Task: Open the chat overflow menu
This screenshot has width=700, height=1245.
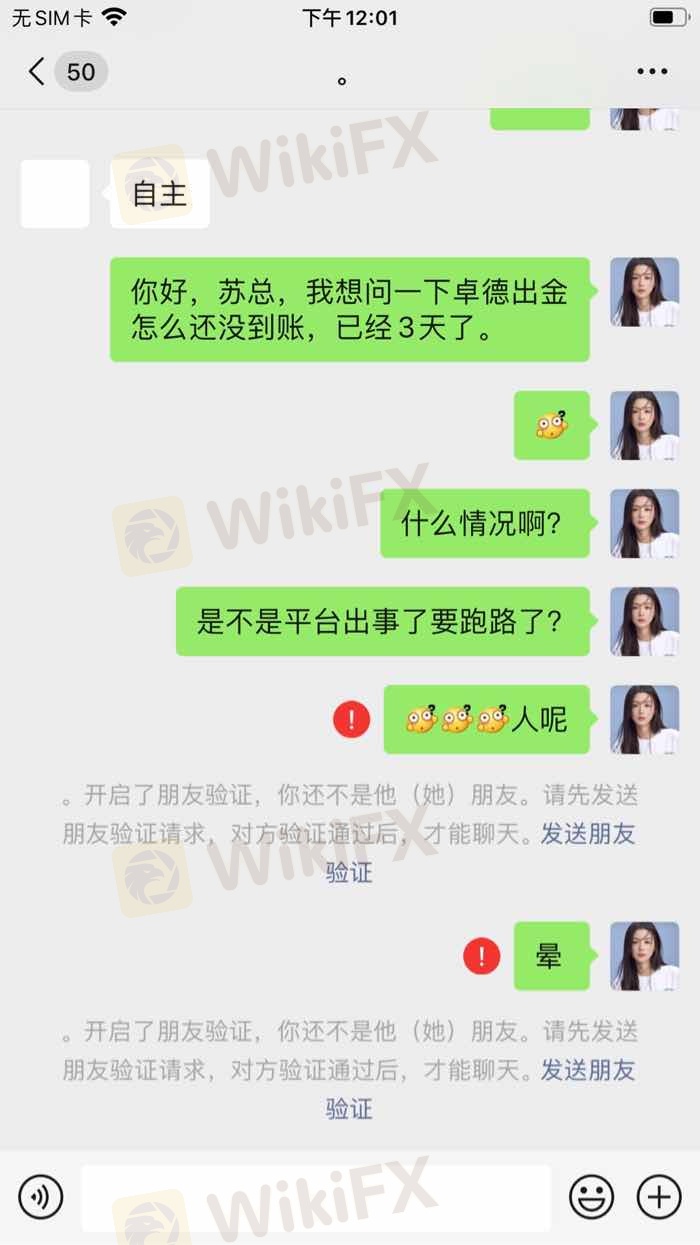Action: [652, 71]
